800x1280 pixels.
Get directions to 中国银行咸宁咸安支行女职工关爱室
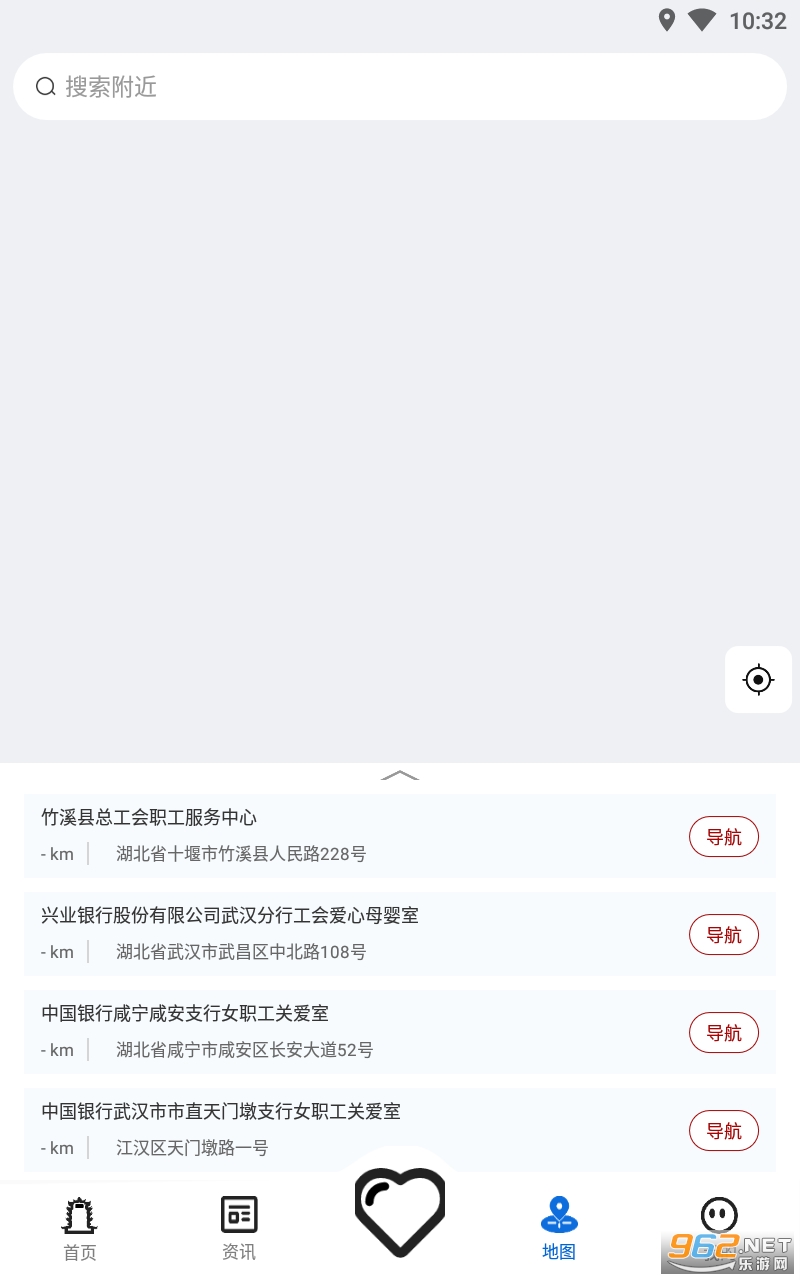[x=723, y=1033]
